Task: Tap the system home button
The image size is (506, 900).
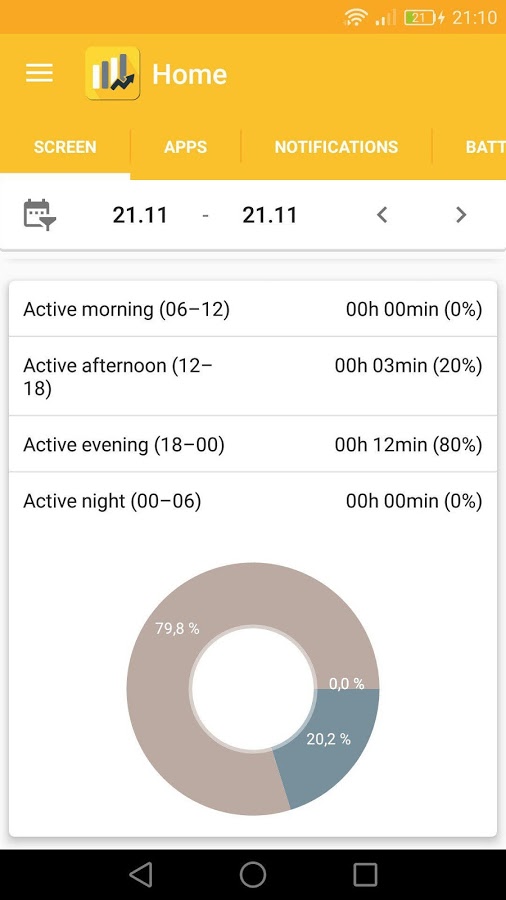Action: coord(253,875)
